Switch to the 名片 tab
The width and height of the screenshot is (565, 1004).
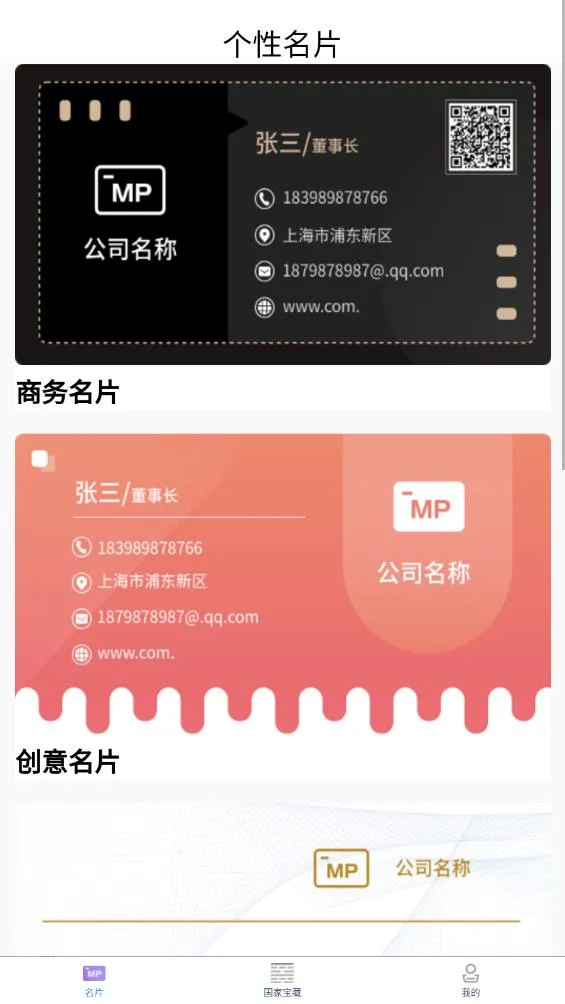pos(94,981)
